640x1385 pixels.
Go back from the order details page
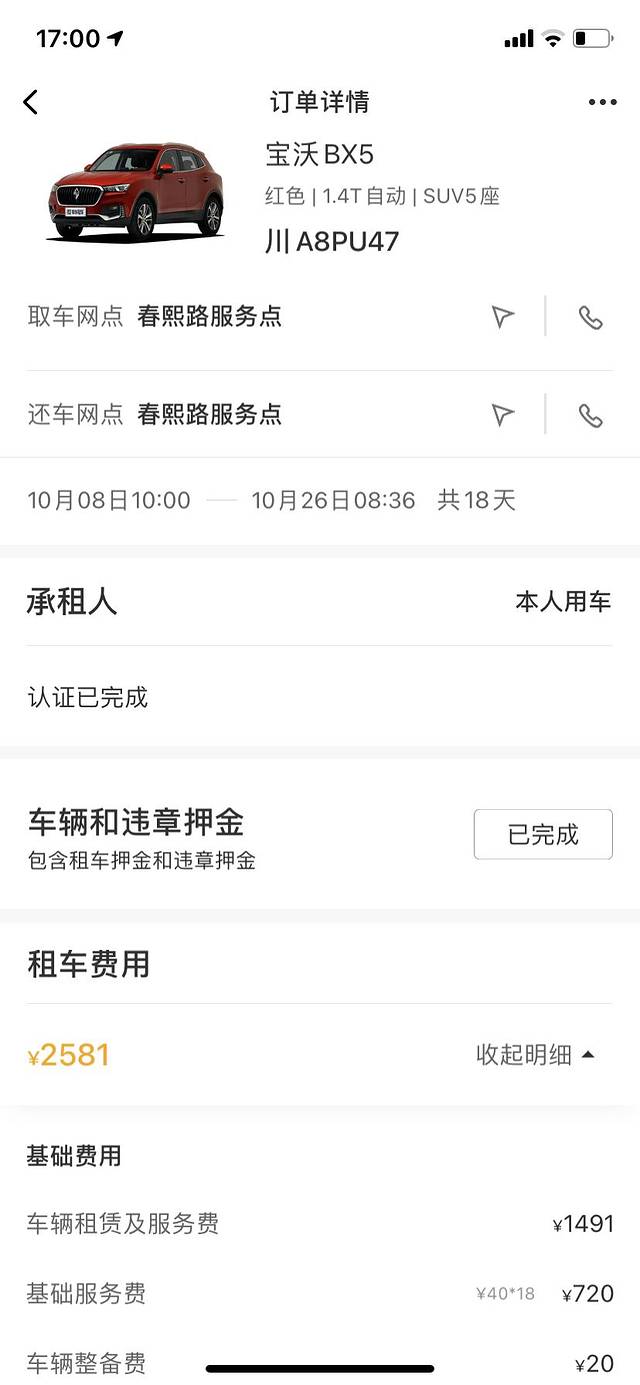31,102
